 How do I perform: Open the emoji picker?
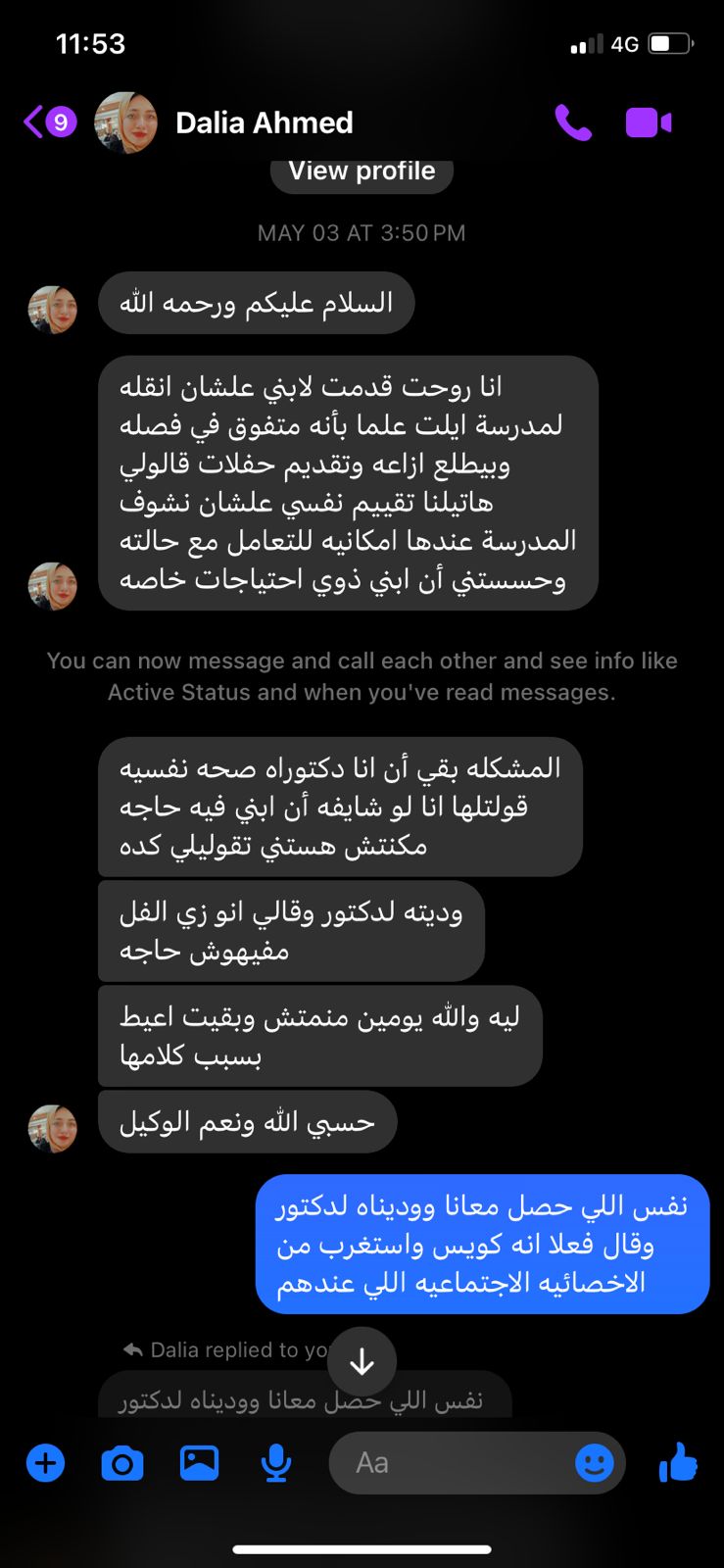click(x=594, y=1463)
